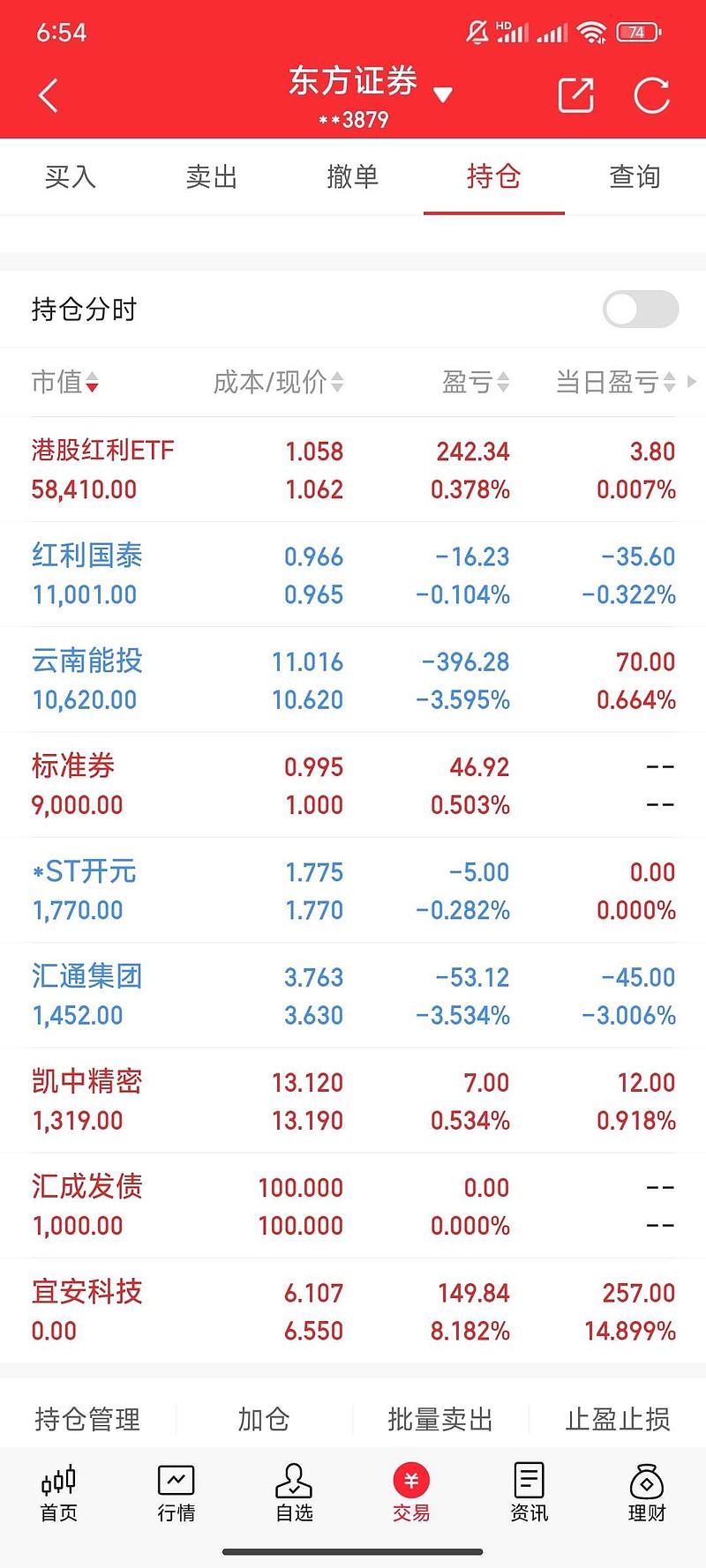Select the 宜安科技 holding row
Image resolution: width=706 pixels, height=1568 pixels.
[x=353, y=1311]
